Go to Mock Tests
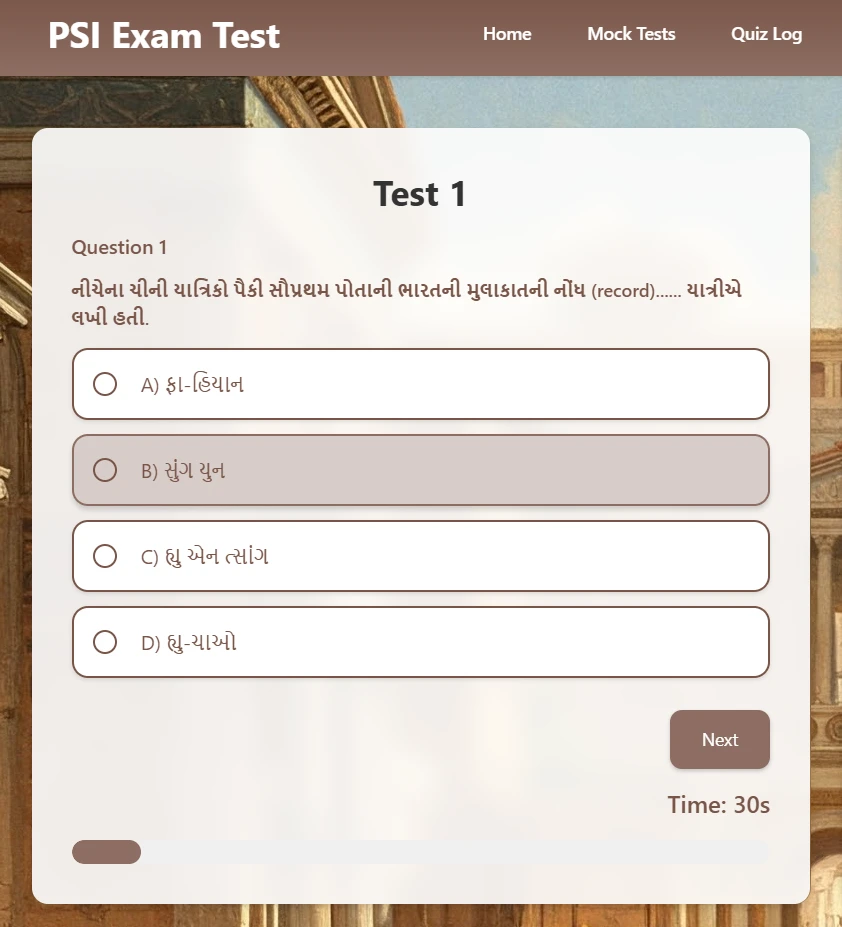Screen dimensions: 842x927 pyautogui.click(x=631, y=34)
